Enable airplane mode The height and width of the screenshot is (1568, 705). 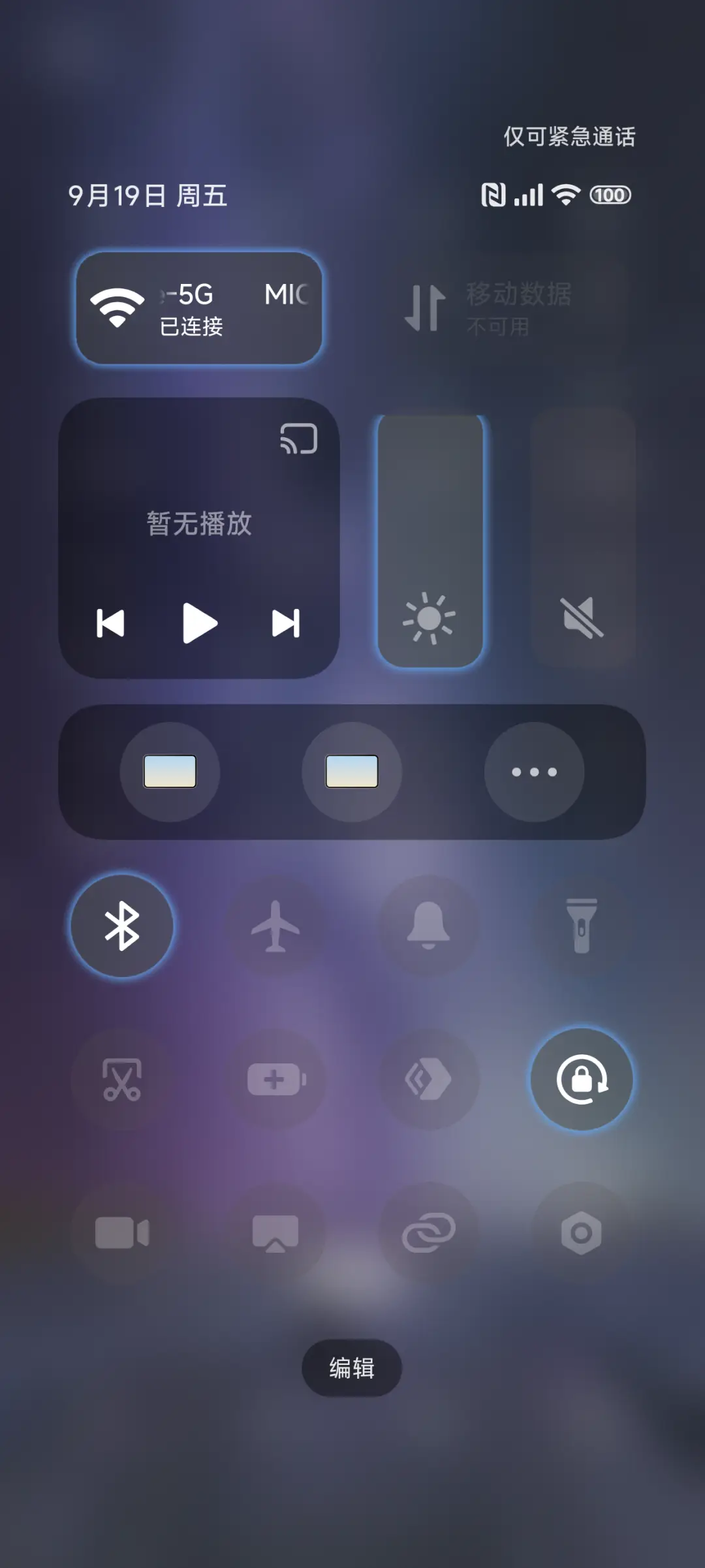(274, 926)
